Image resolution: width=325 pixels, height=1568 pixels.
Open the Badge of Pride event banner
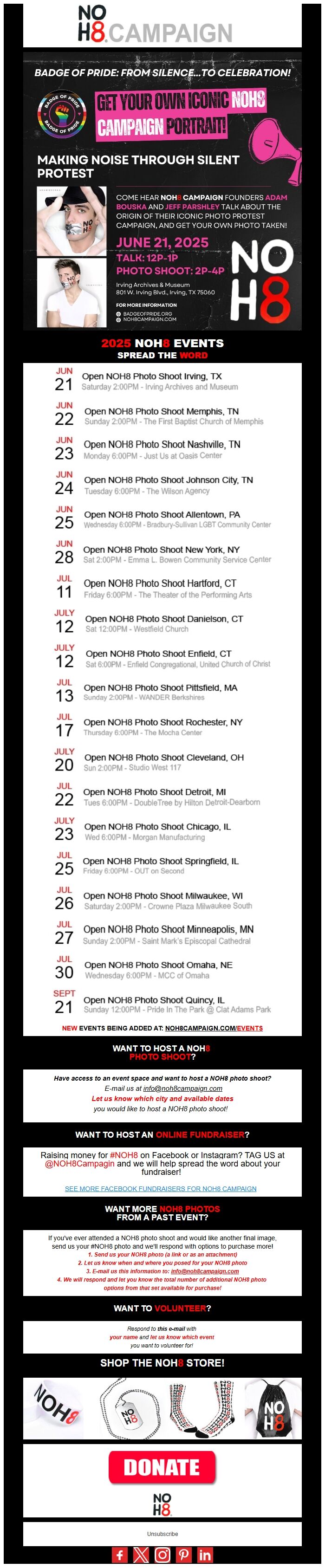[x=162, y=190]
